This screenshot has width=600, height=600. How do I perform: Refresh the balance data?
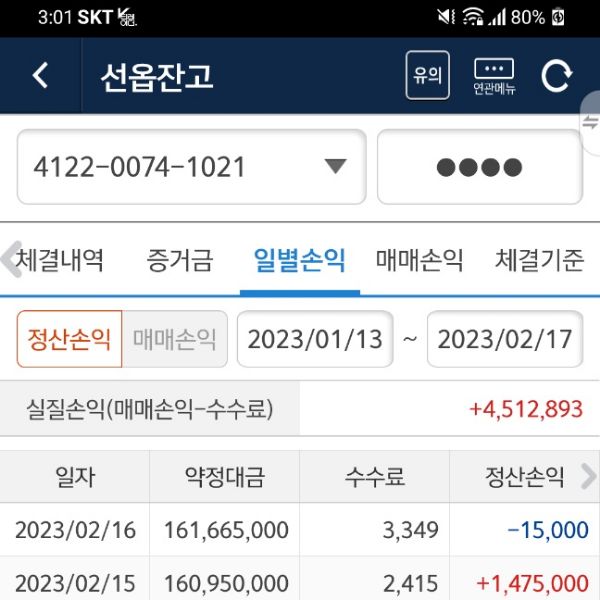click(557, 76)
